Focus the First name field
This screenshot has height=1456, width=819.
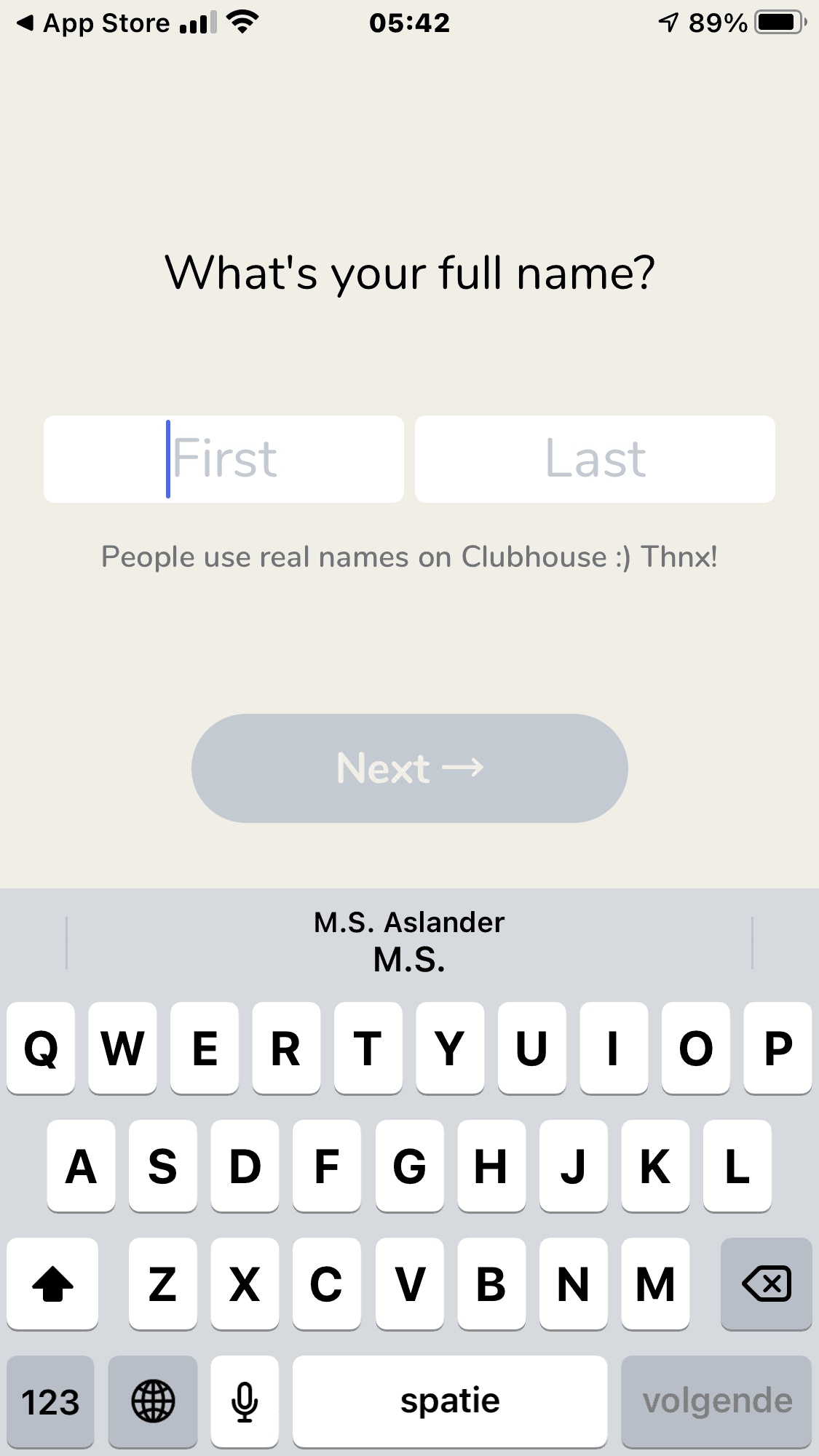[223, 459]
